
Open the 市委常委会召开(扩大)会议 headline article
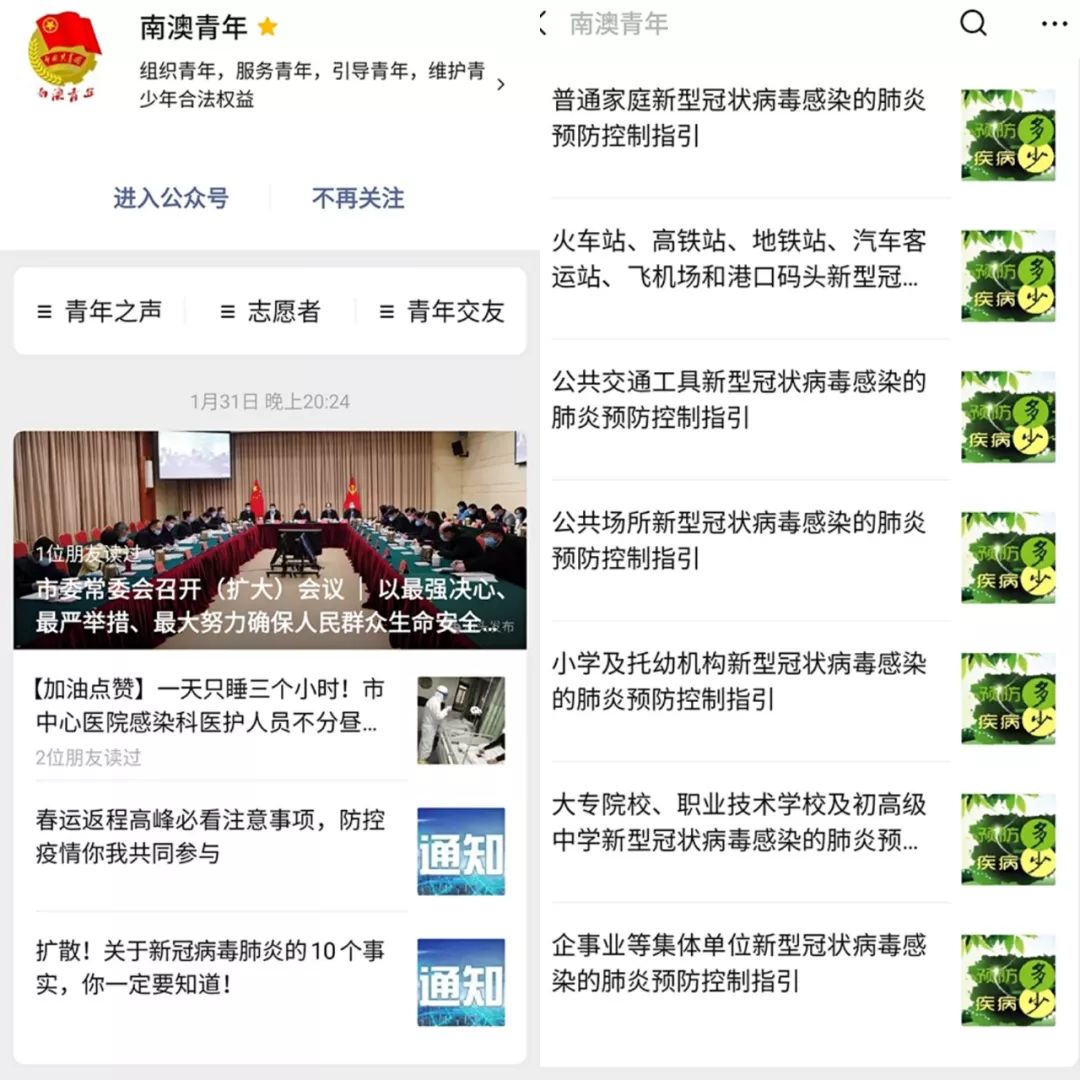pyautogui.click(x=270, y=540)
